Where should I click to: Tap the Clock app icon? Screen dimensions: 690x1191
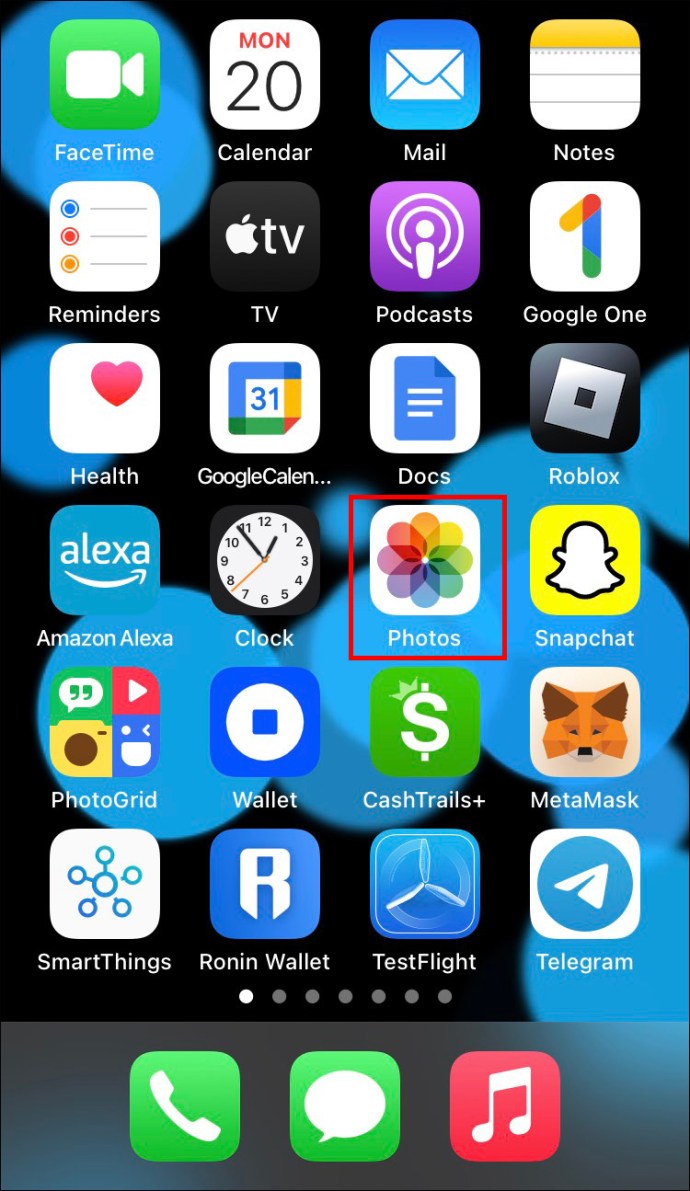click(x=265, y=560)
